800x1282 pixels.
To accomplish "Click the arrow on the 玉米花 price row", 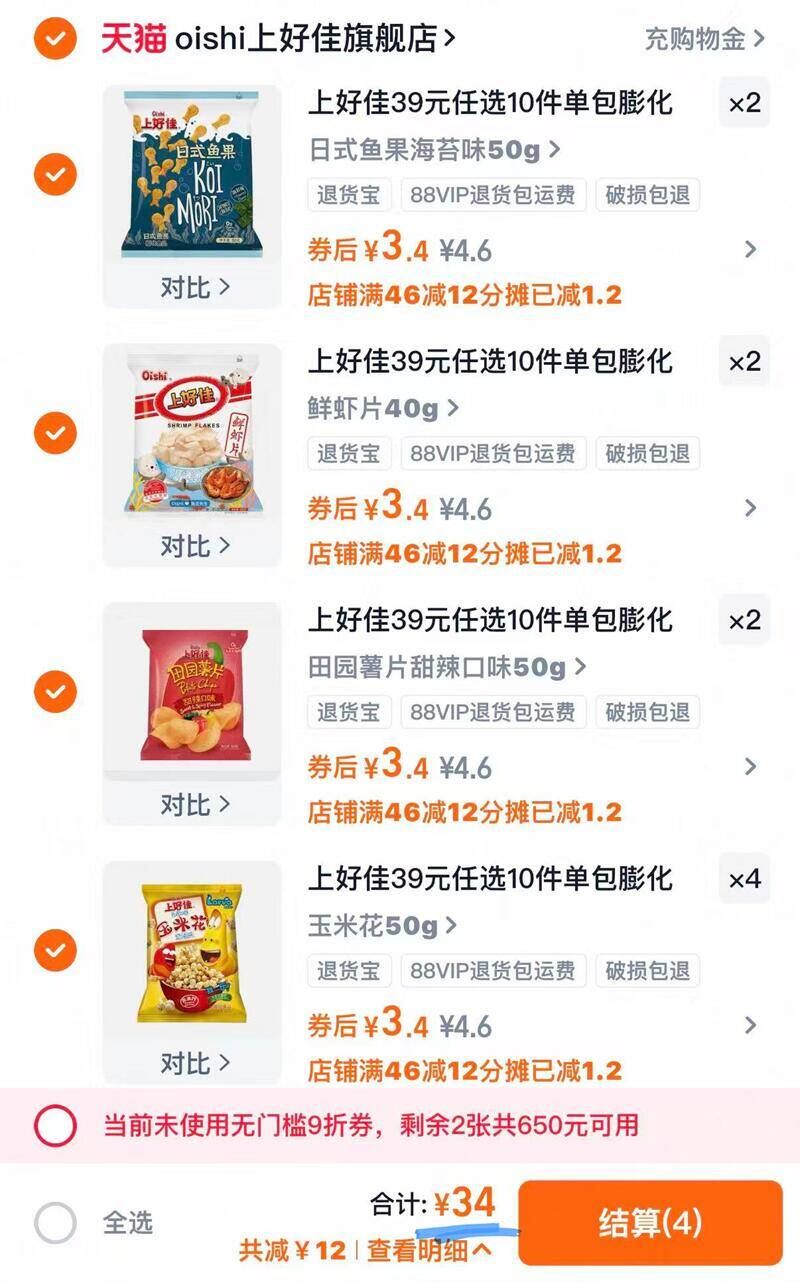I will tap(751, 1025).
